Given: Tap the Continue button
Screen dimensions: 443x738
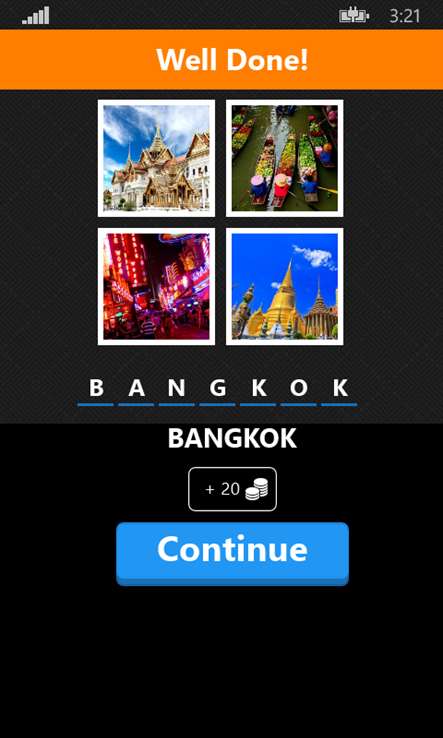Looking at the screenshot, I should [232, 554].
